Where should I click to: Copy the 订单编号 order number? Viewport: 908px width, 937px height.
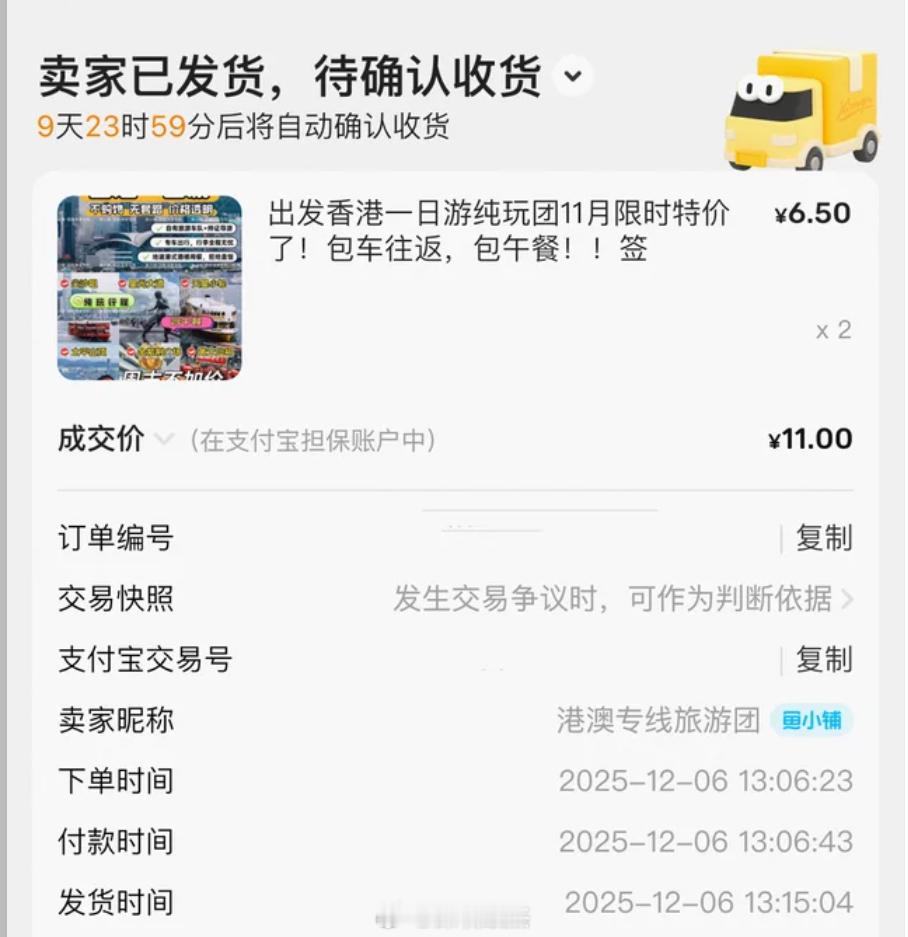826,538
